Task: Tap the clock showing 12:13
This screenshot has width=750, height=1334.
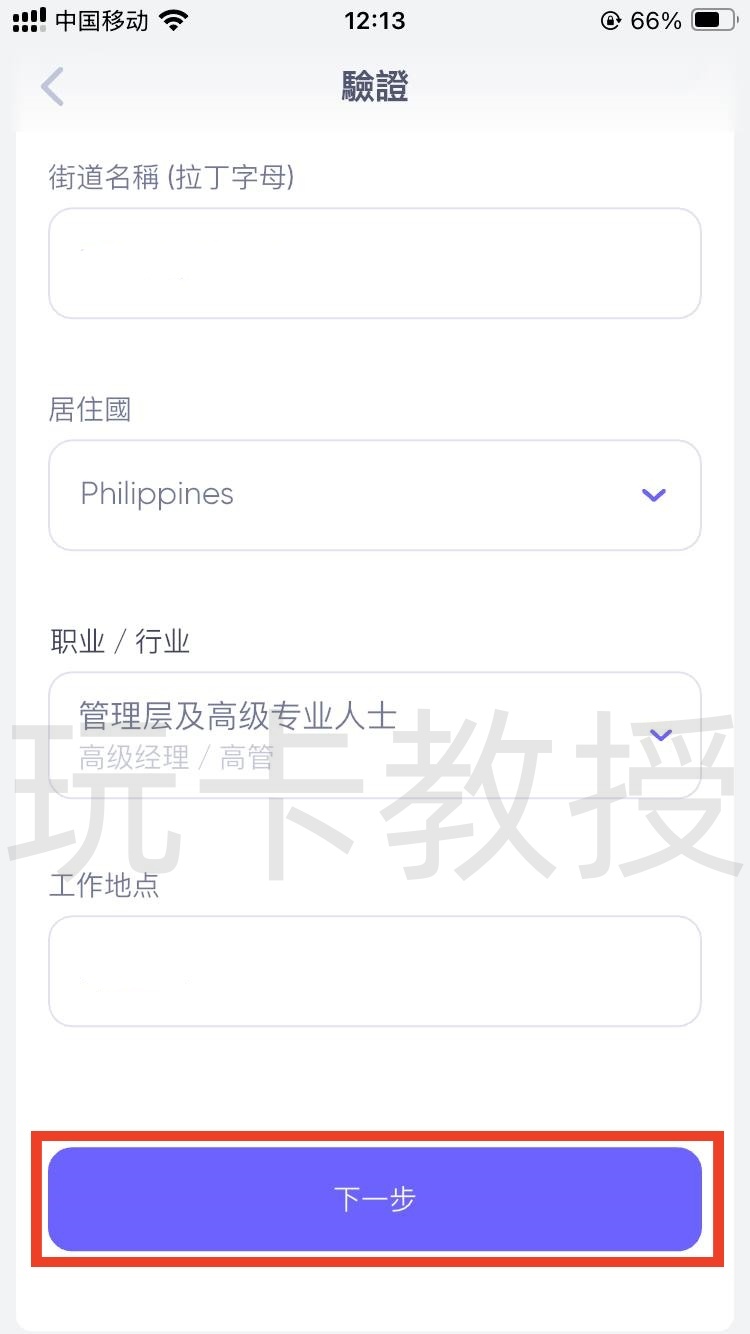Action: (x=375, y=19)
